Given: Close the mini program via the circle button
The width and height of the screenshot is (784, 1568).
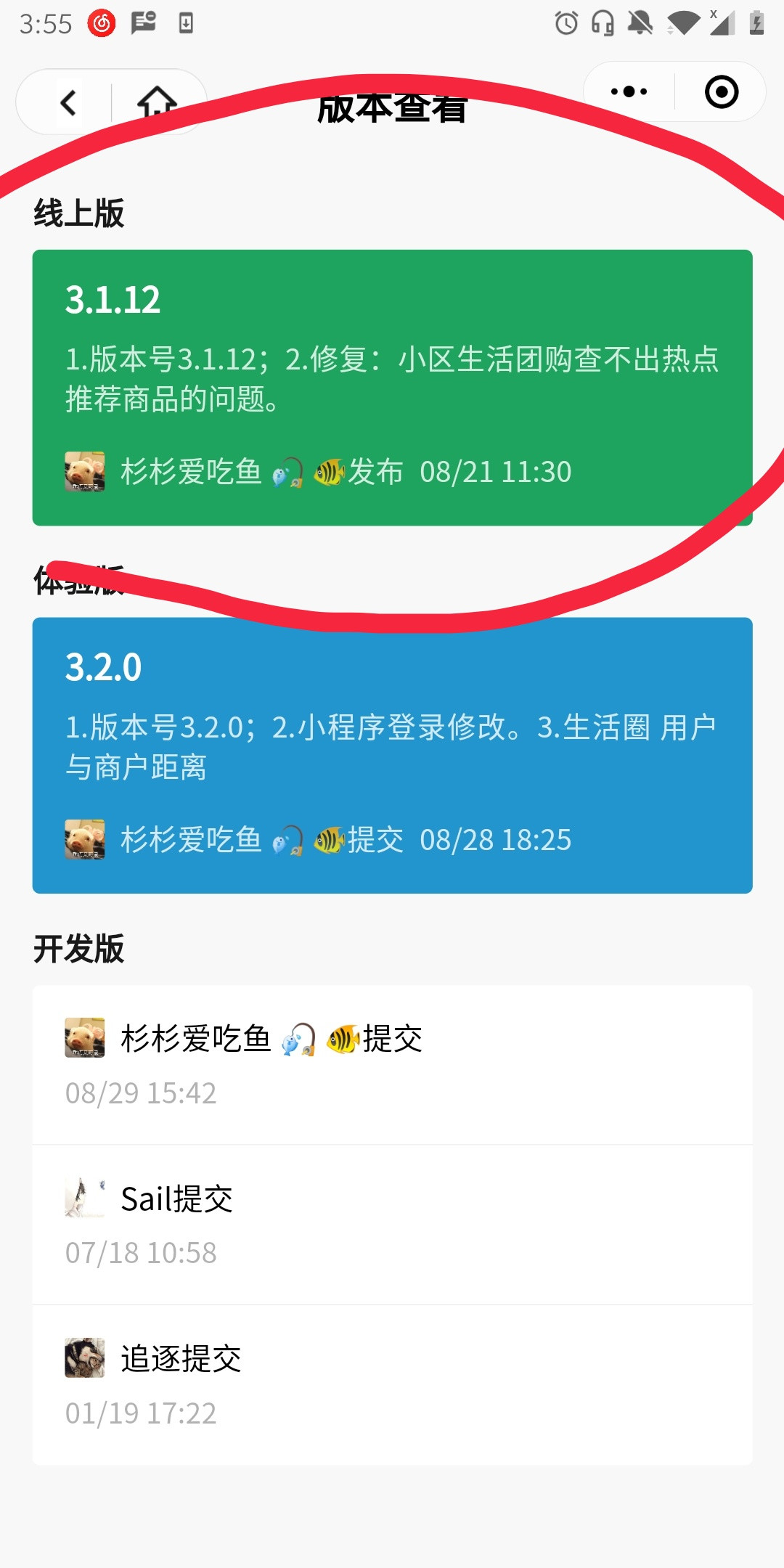Looking at the screenshot, I should pyautogui.click(x=721, y=92).
